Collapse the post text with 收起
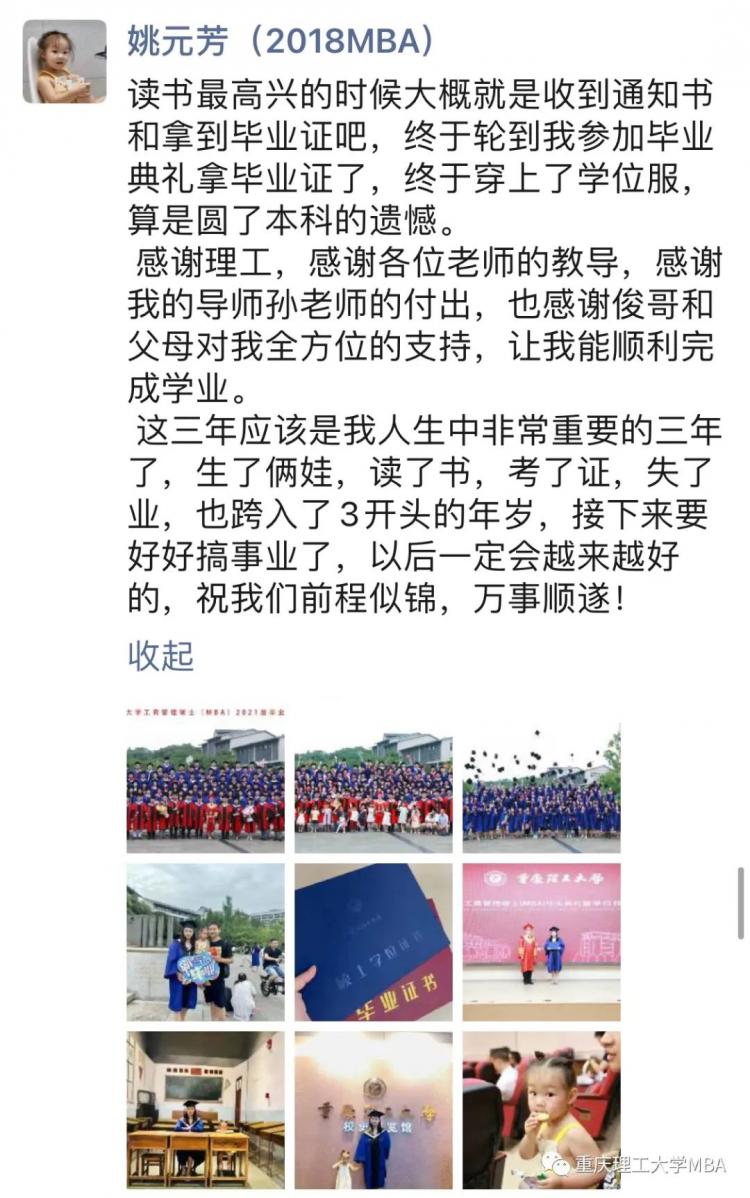The width and height of the screenshot is (750, 1198). (x=160, y=656)
